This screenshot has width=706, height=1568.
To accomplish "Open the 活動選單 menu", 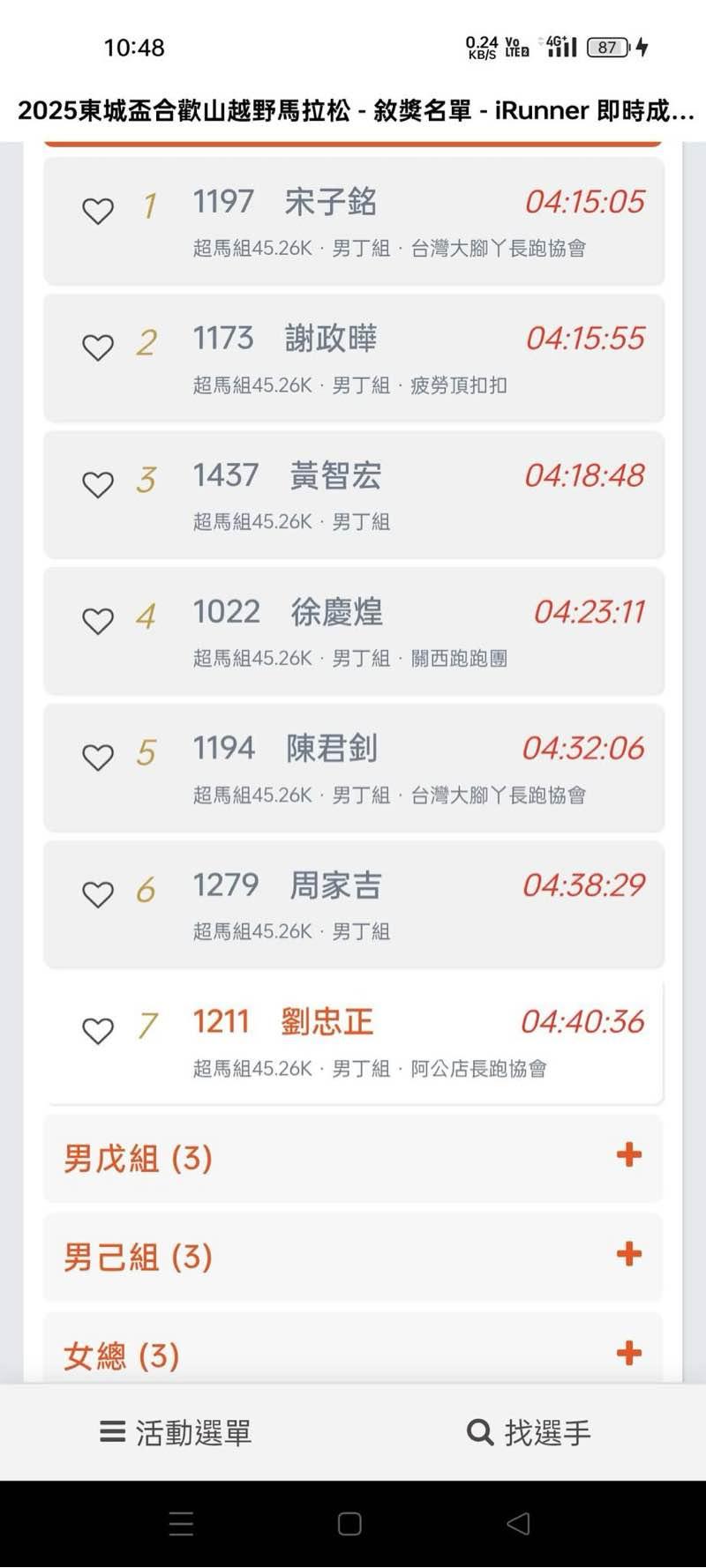I will (176, 1433).
